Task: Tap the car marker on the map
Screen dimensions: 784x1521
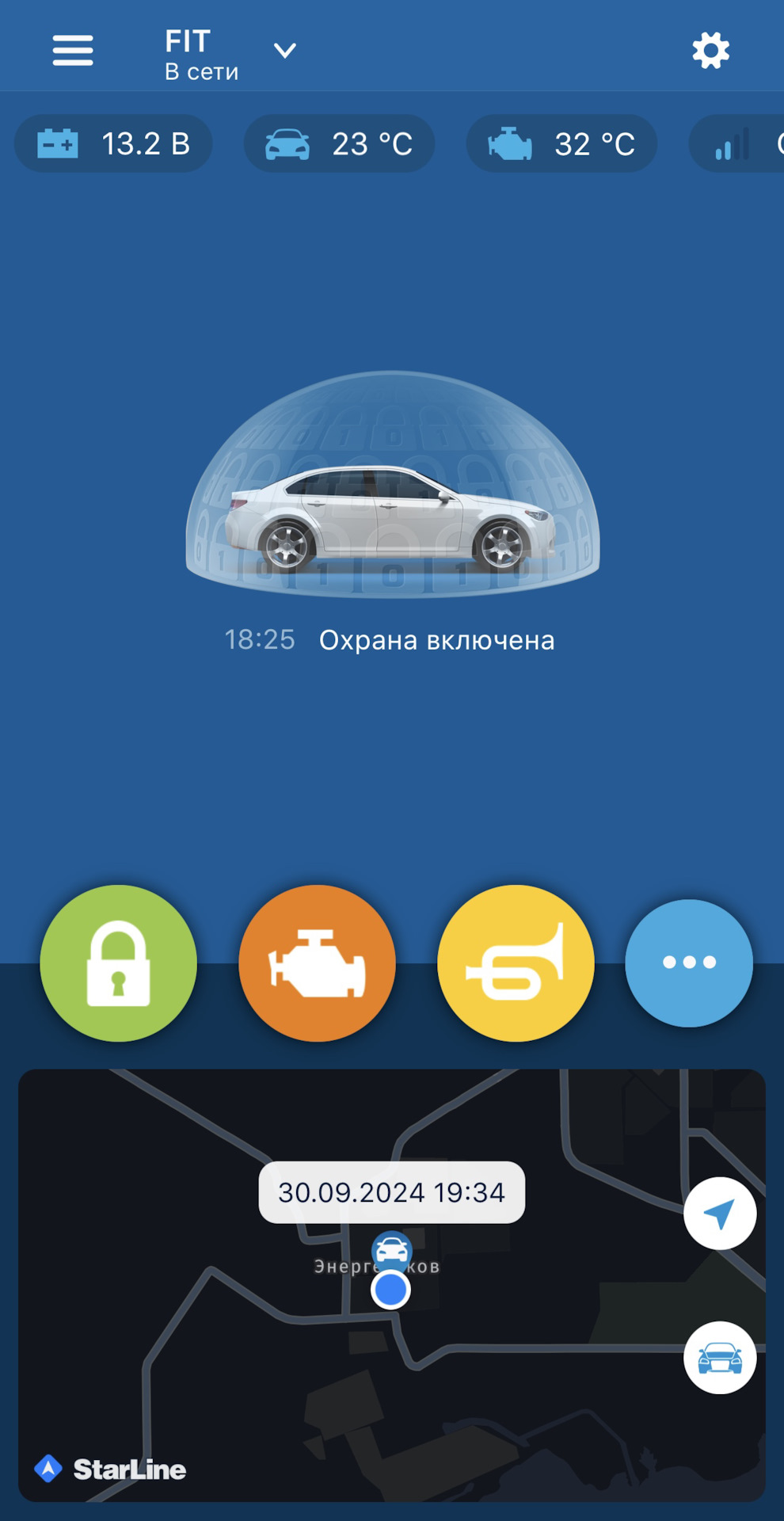Action: [x=391, y=1249]
